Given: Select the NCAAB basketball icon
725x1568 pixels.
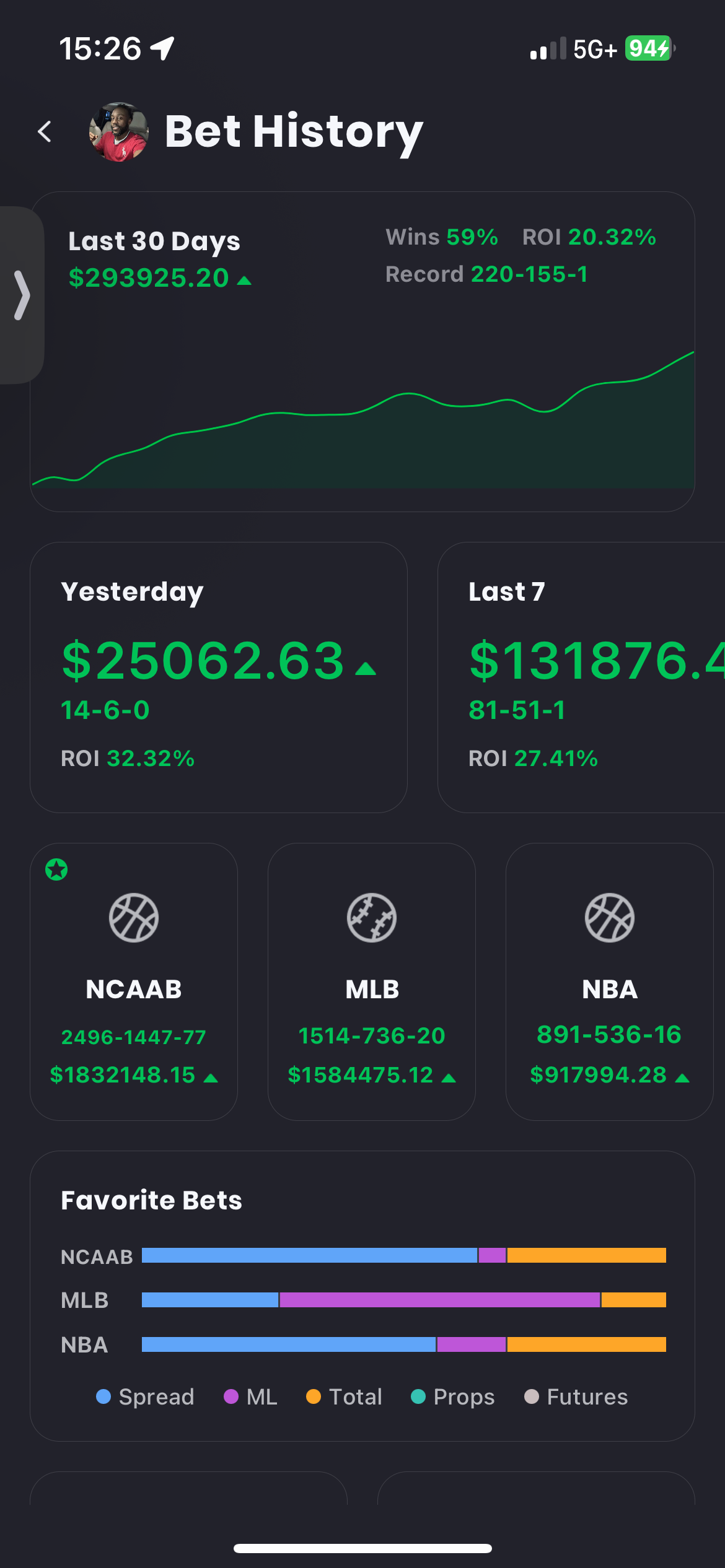Looking at the screenshot, I should point(134,918).
